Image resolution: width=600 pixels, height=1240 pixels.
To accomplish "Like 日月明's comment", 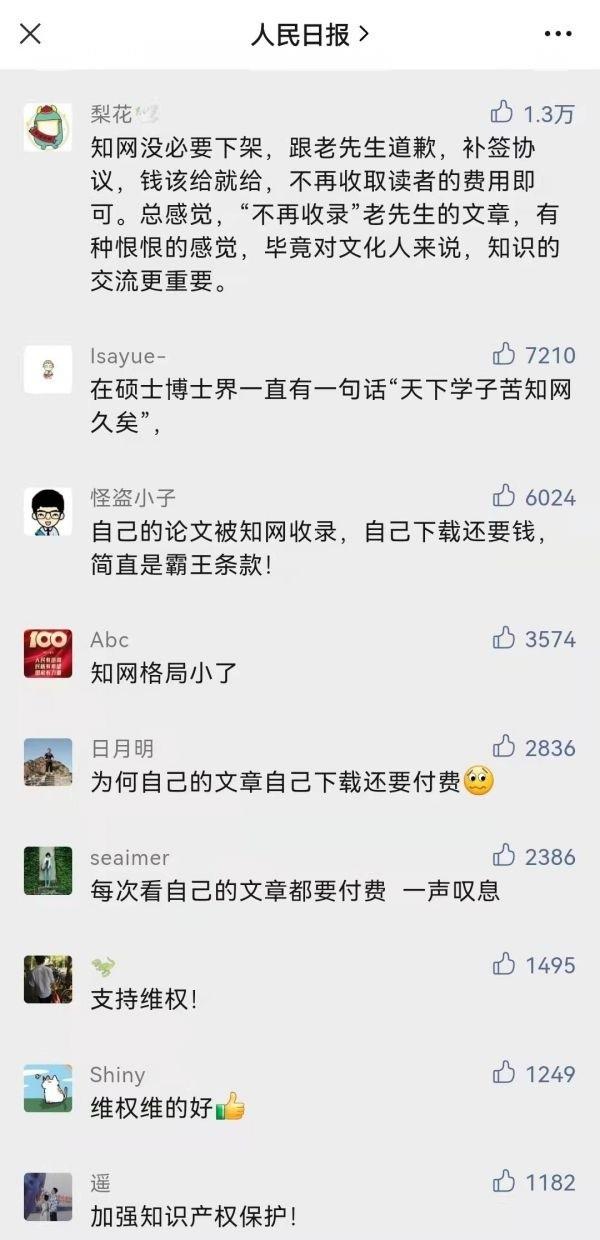I will (503, 747).
